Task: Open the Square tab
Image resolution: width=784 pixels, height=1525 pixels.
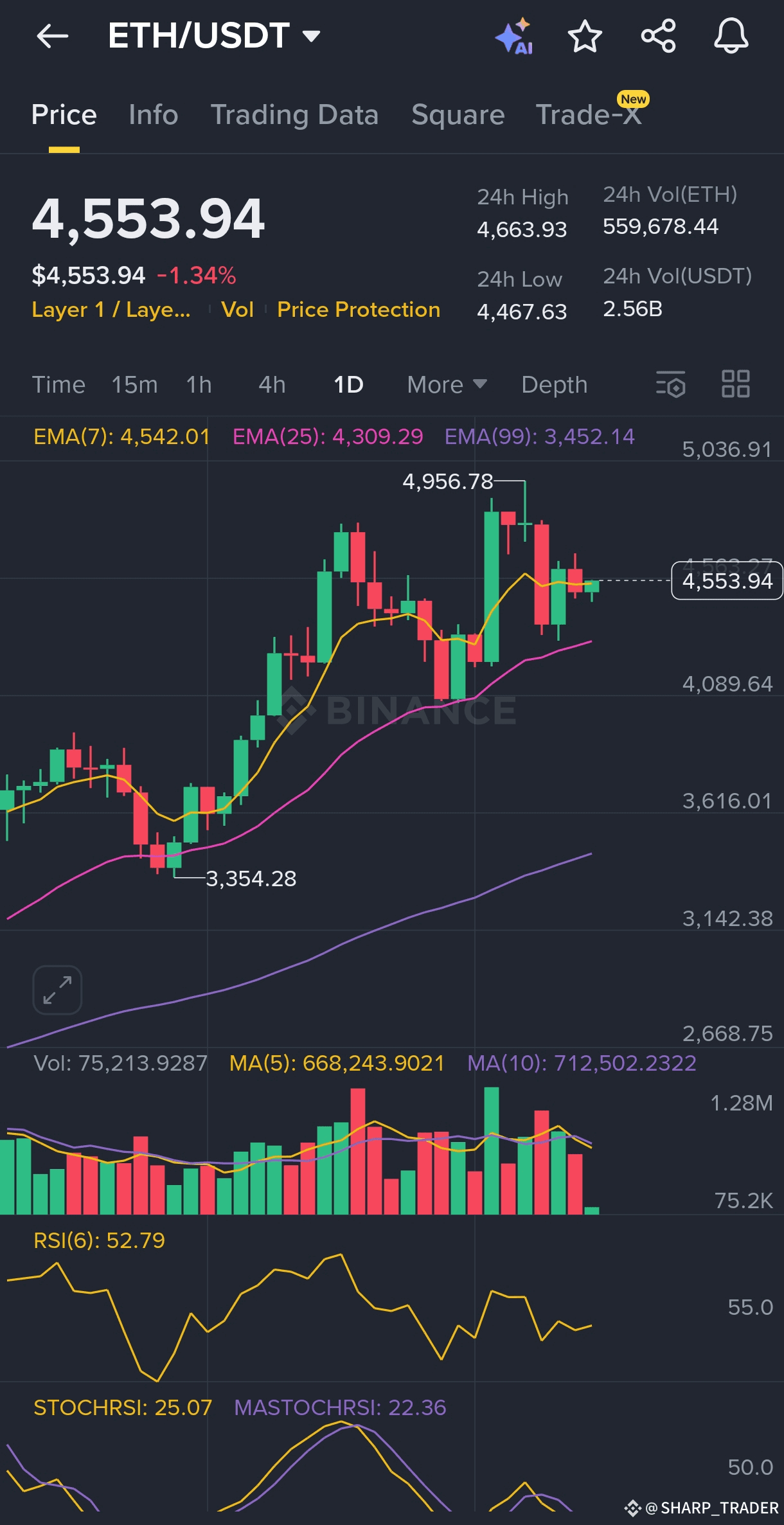Action: 458,115
